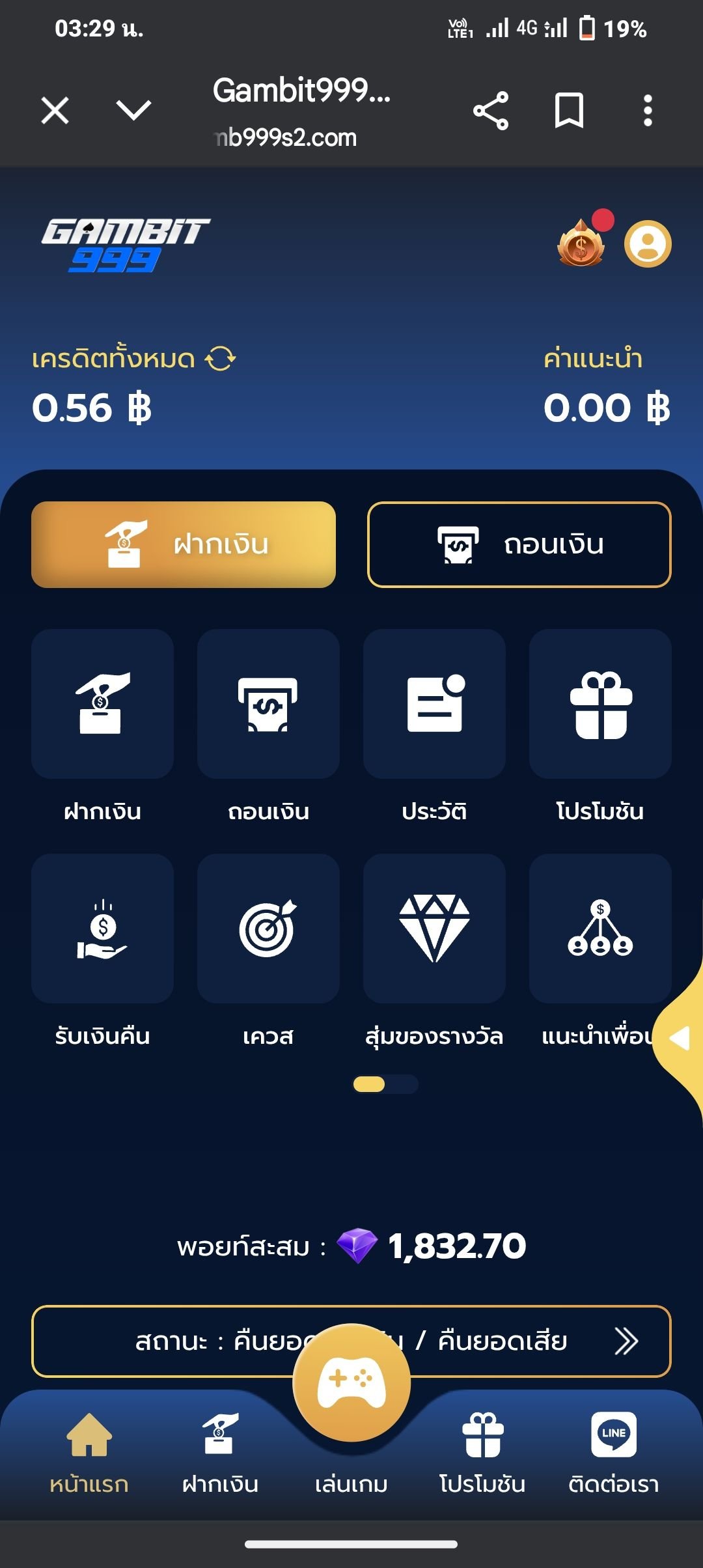Open the รับเงินคืน cashback tile
The width and height of the screenshot is (703, 1568).
(102, 929)
